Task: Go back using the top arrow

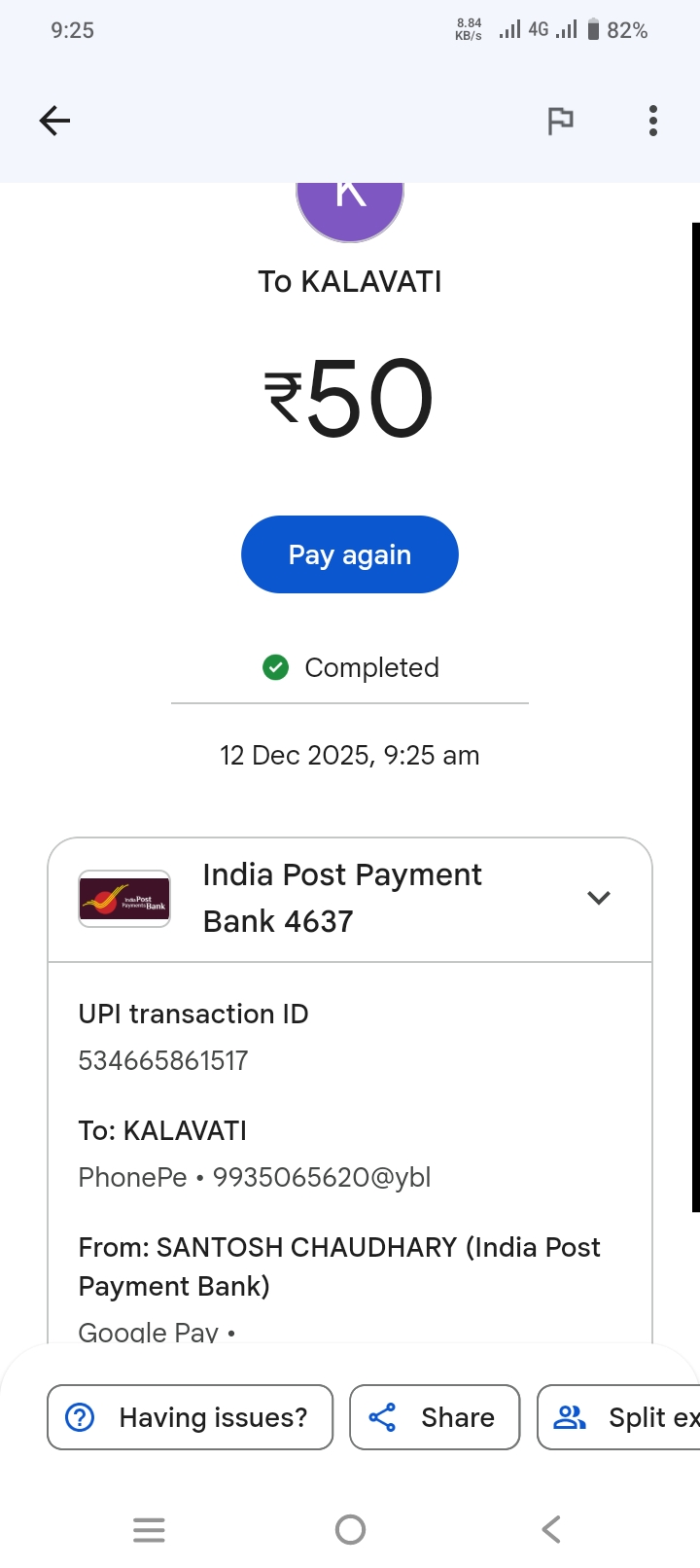Action: 54,121
